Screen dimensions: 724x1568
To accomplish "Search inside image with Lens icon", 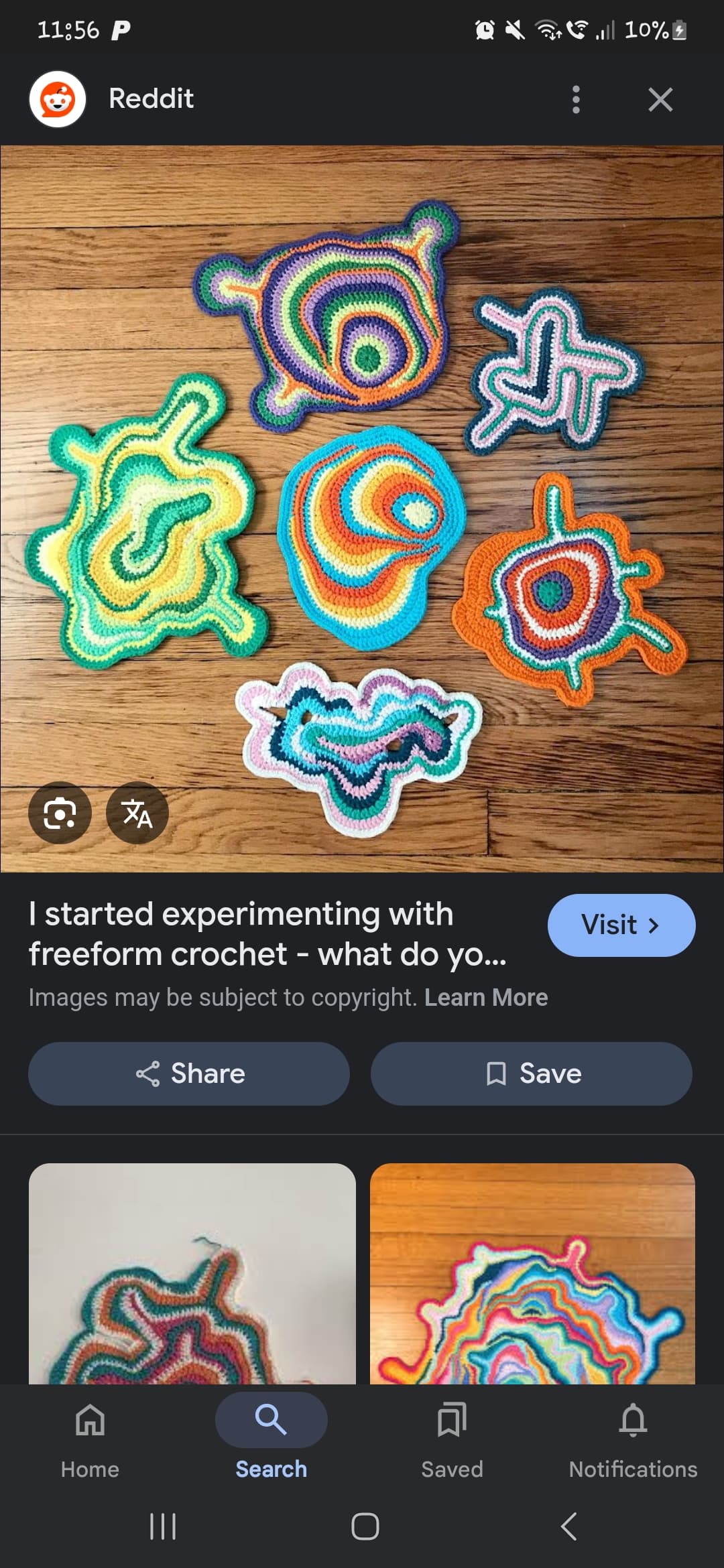I will click(60, 813).
